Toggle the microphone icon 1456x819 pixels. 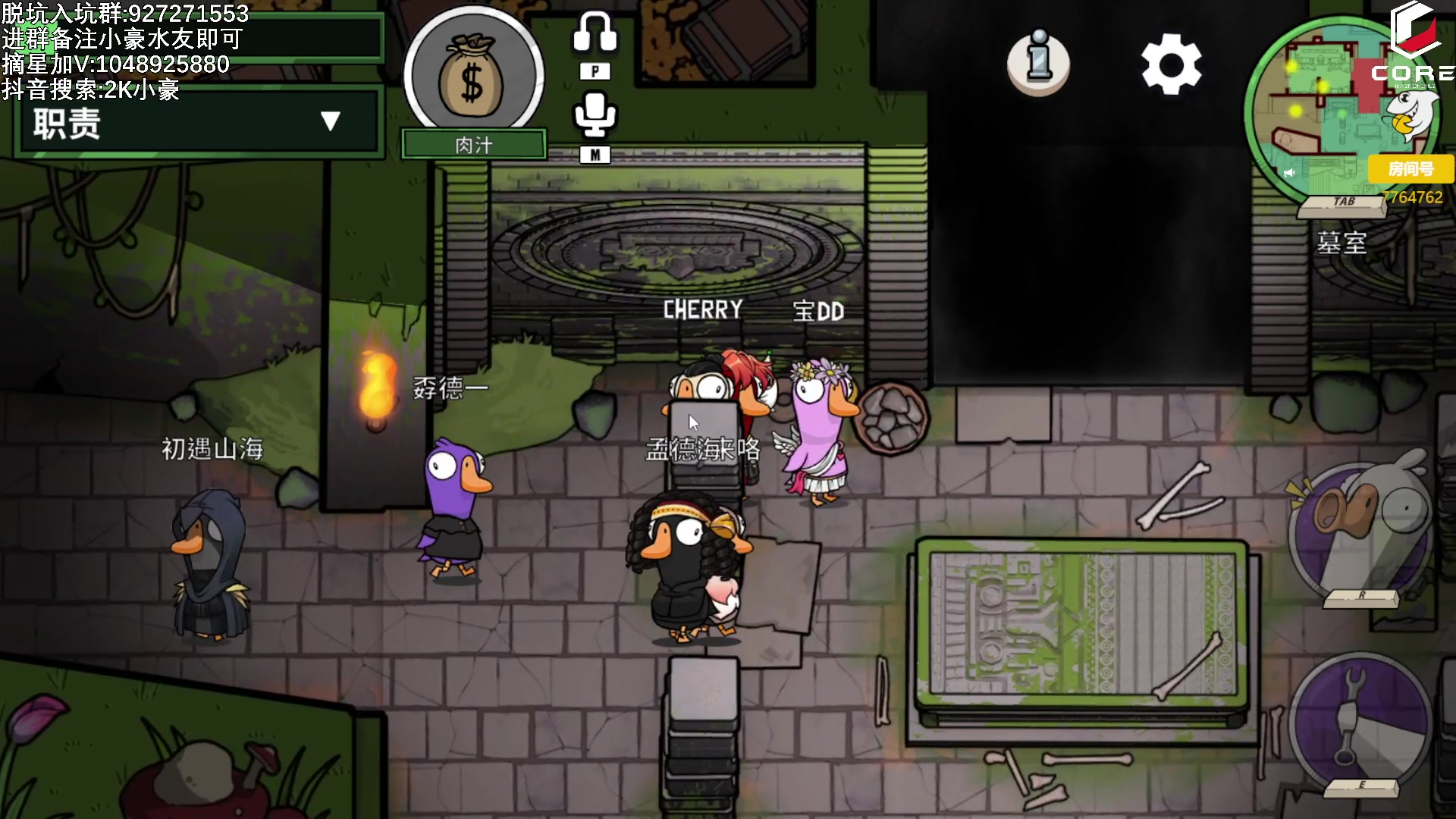tap(595, 118)
